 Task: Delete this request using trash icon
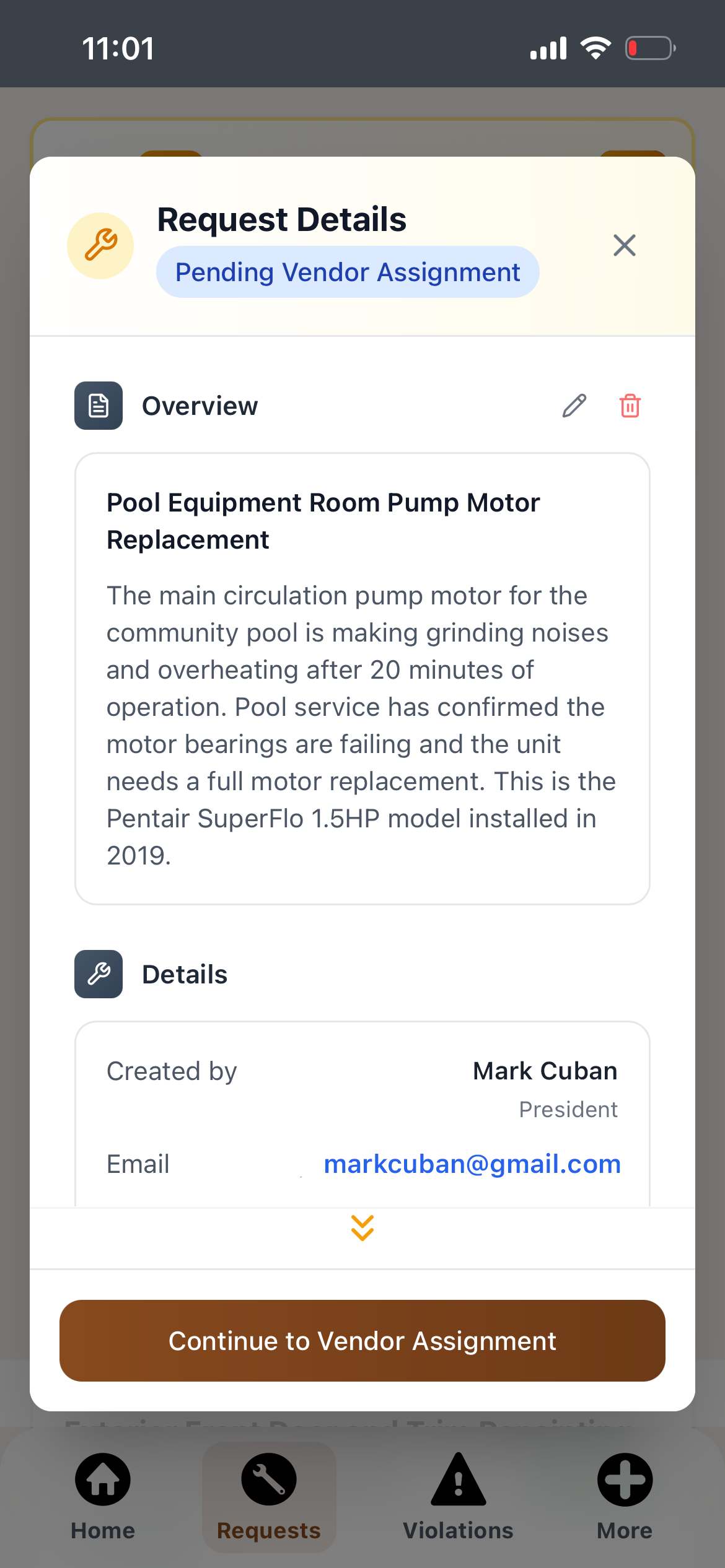click(630, 406)
